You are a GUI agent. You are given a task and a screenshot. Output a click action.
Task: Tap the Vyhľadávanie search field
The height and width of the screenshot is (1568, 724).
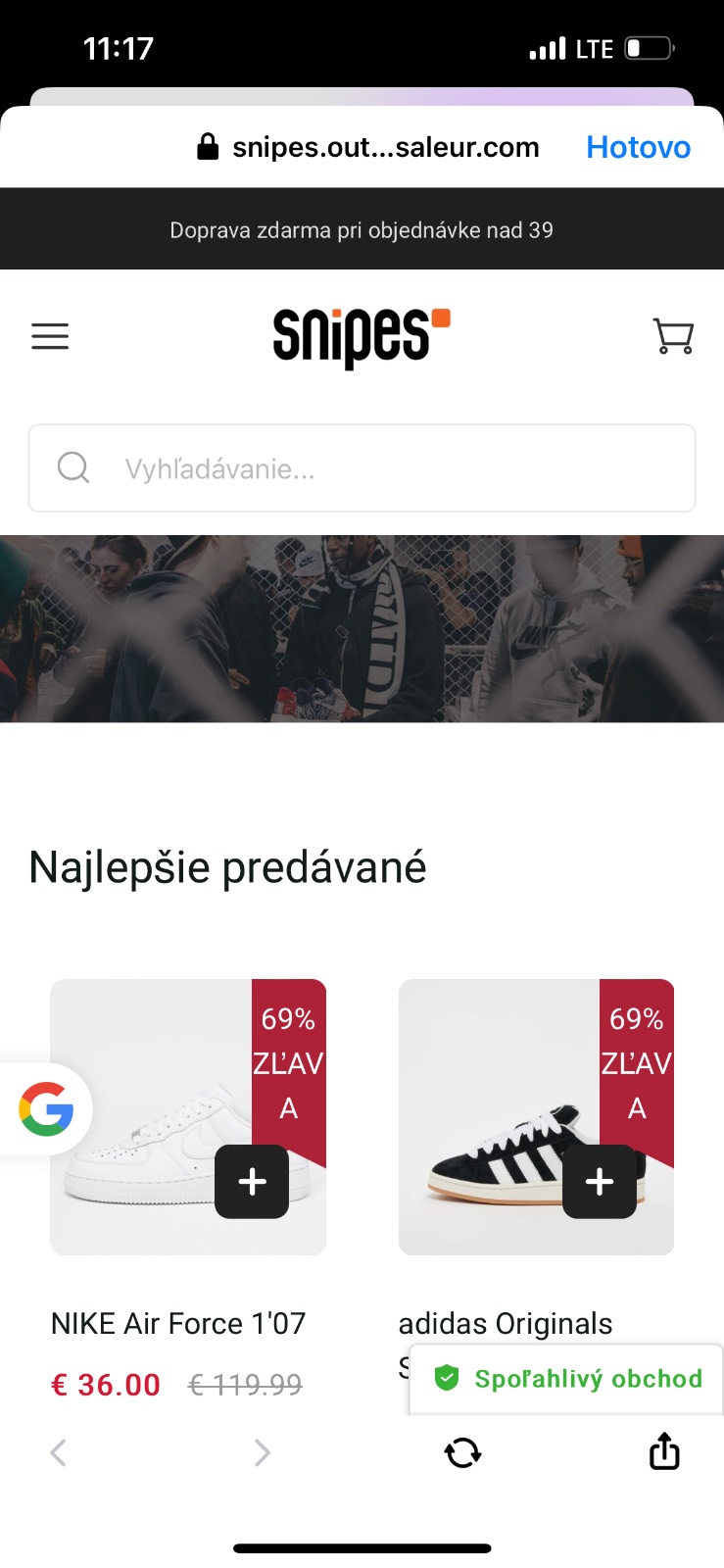point(362,468)
